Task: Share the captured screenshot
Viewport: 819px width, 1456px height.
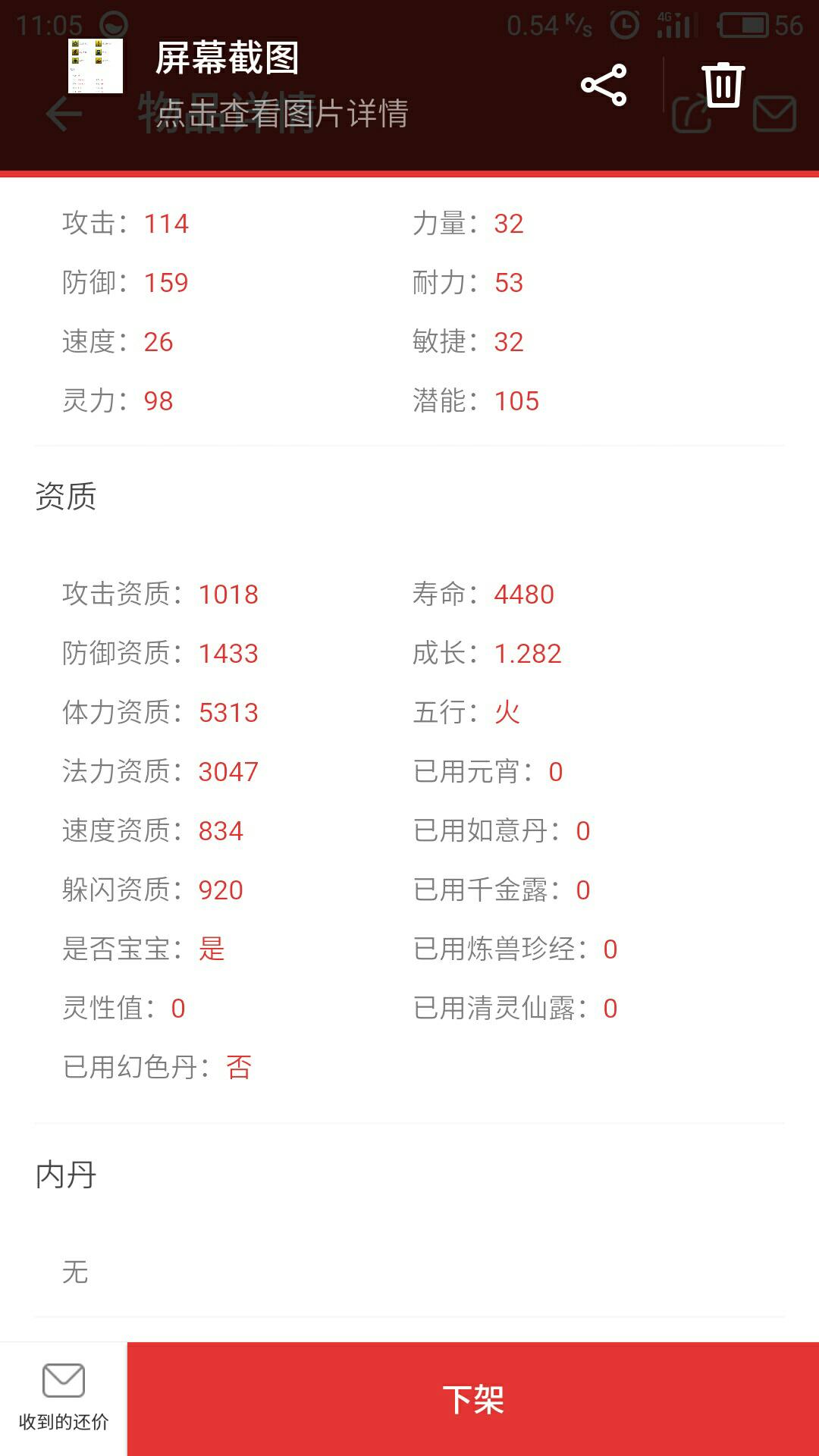Action: coord(604,85)
